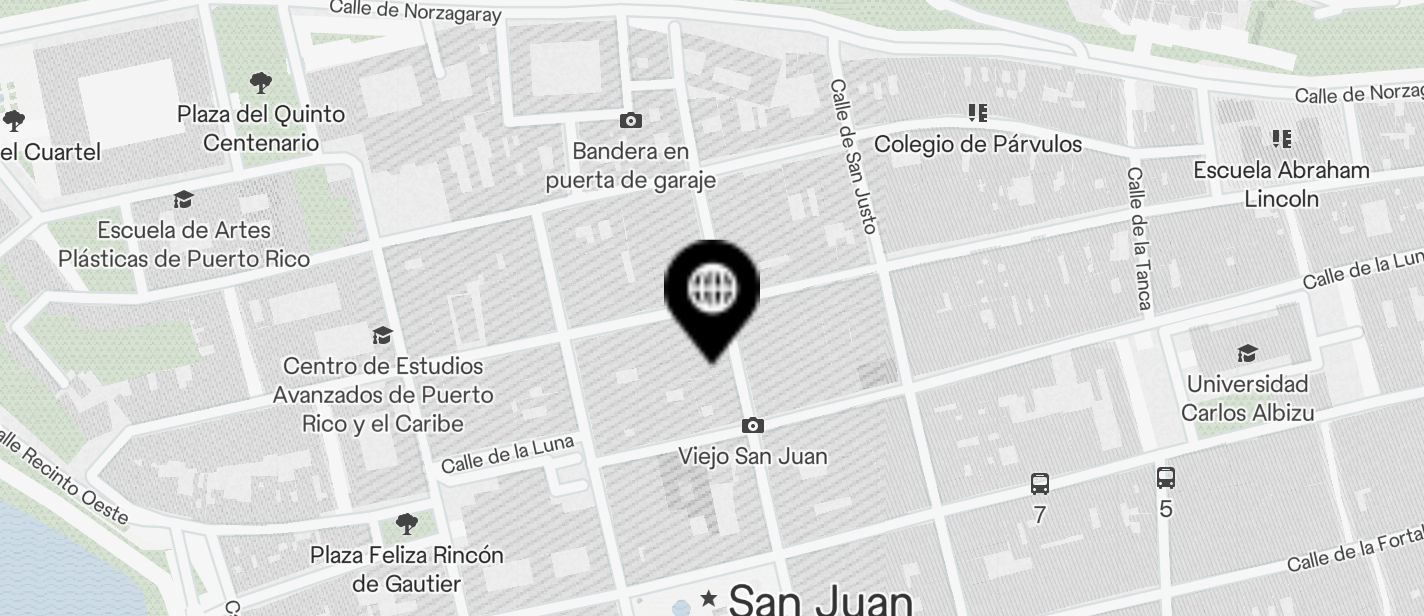Open the Plaza del Quinto Centenario marker
The image size is (1424, 616).
coord(261,83)
